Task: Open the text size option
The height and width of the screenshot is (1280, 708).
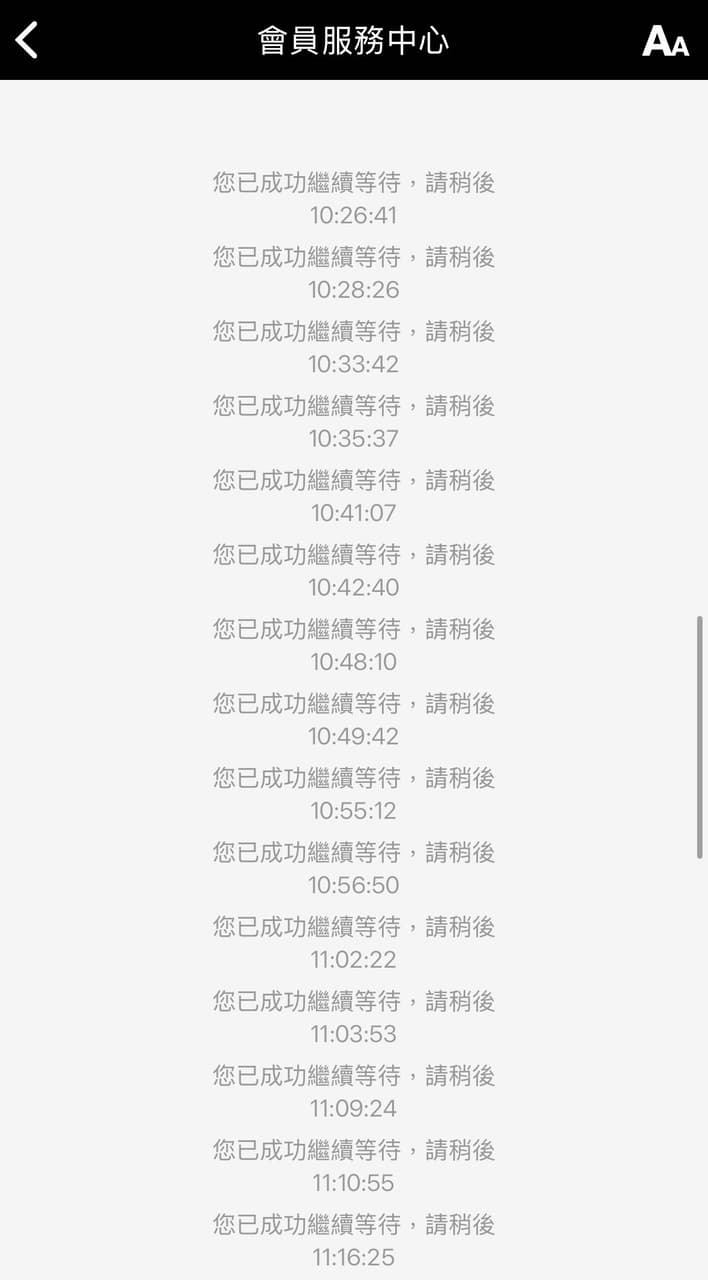Action: pos(665,41)
